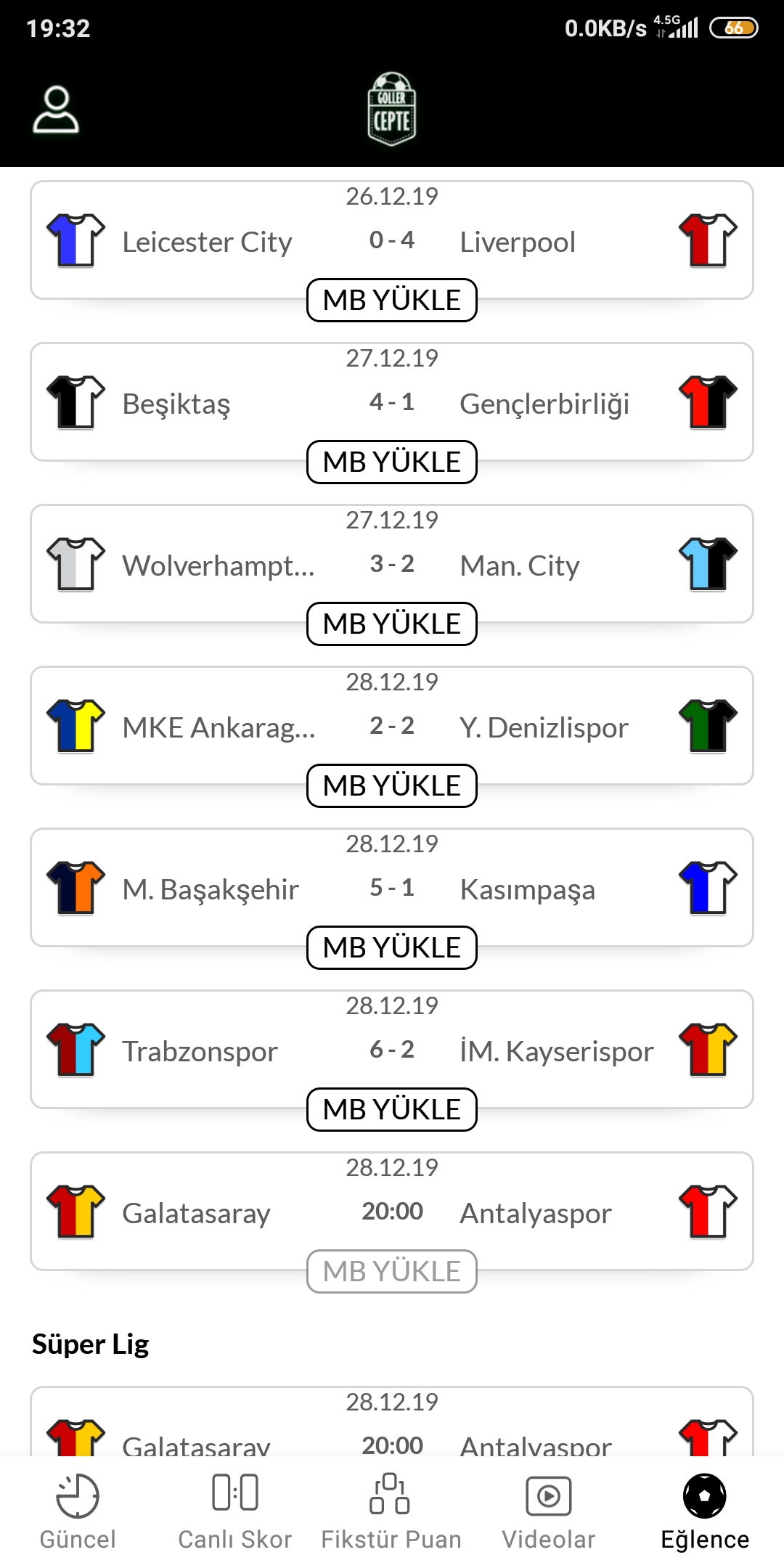The width and height of the screenshot is (784, 1568).
Task: Open the Beşiktaş vs Gençlerbirliği match card
Action: tap(392, 401)
